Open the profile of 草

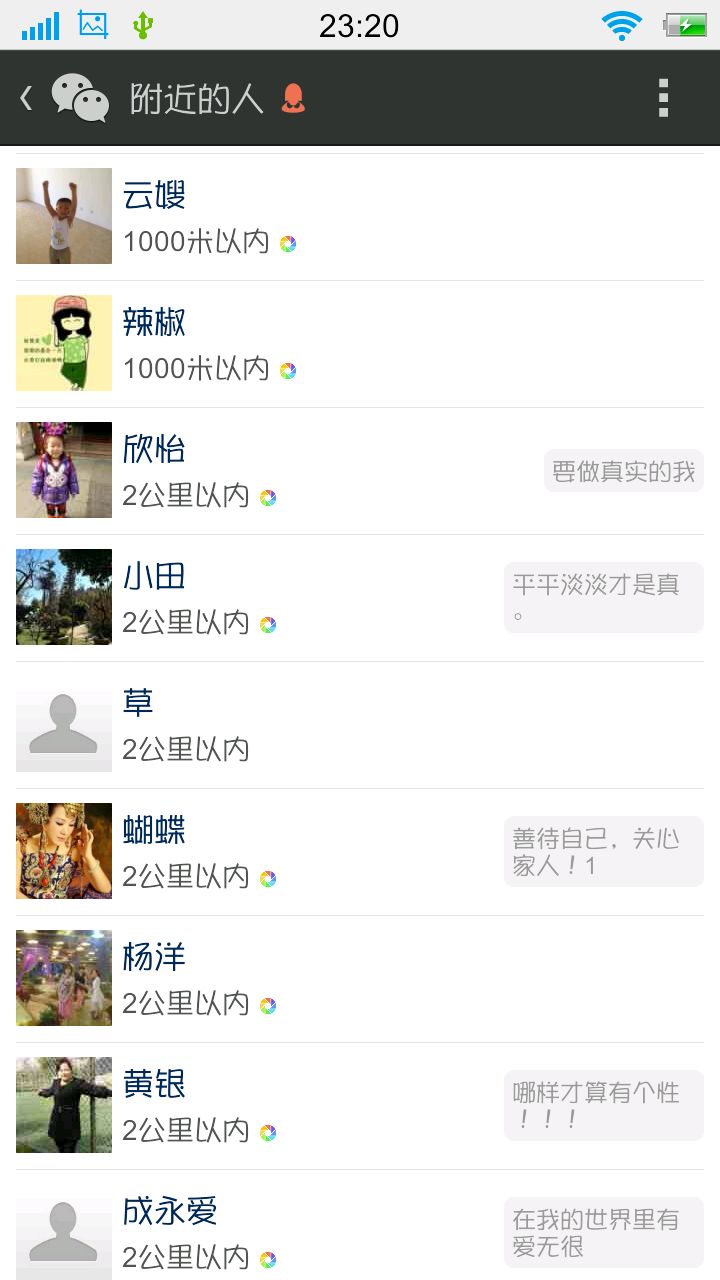point(360,725)
